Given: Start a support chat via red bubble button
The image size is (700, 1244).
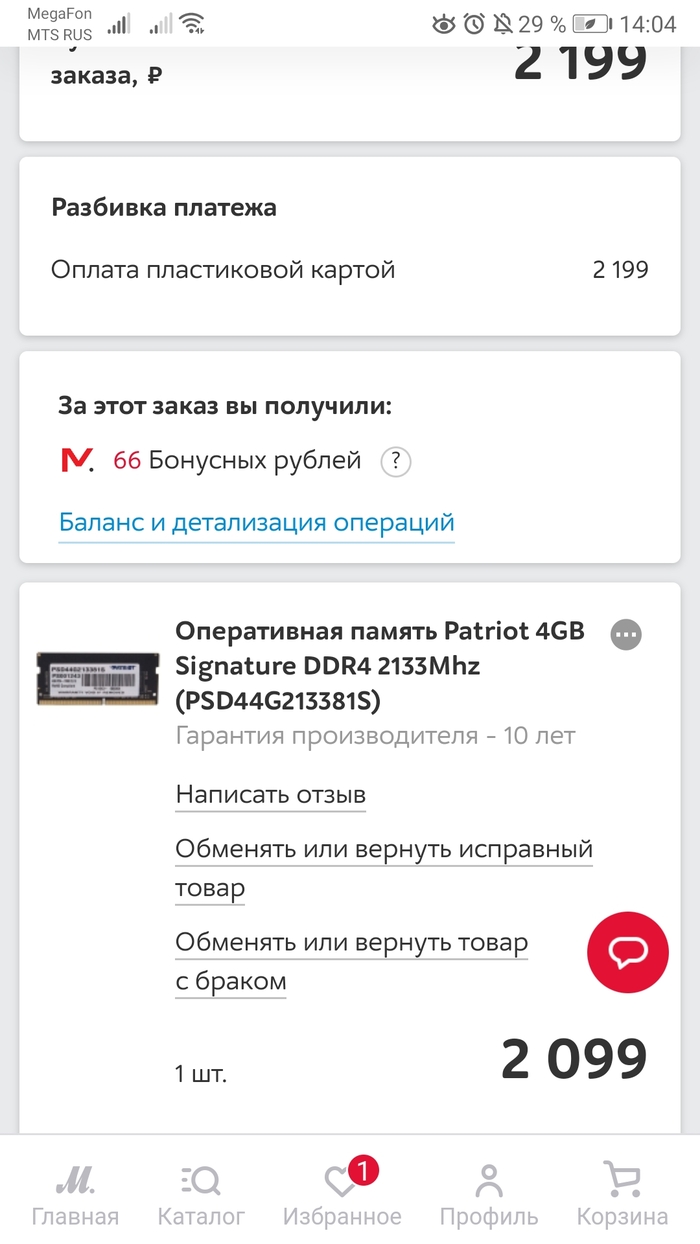Looking at the screenshot, I should pyautogui.click(x=627, y=951).
